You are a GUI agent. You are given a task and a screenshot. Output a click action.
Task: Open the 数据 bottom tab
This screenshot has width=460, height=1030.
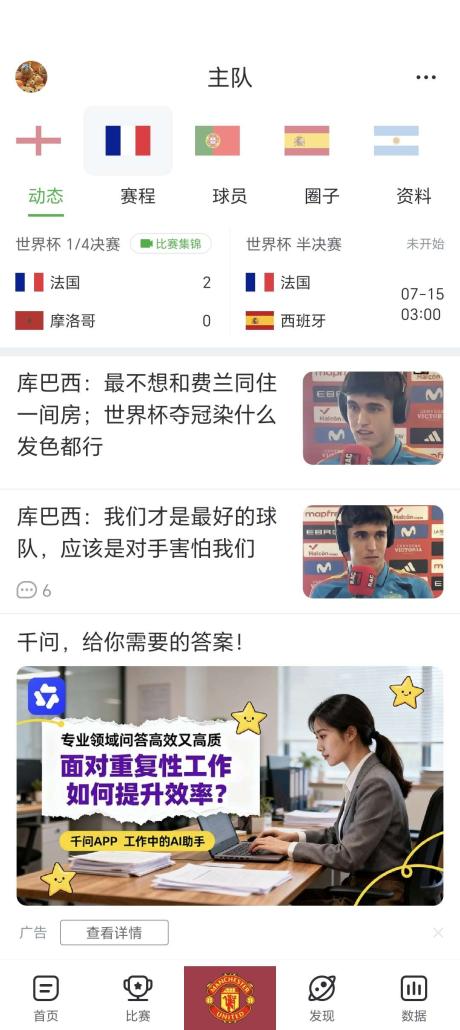pos(414,997)
